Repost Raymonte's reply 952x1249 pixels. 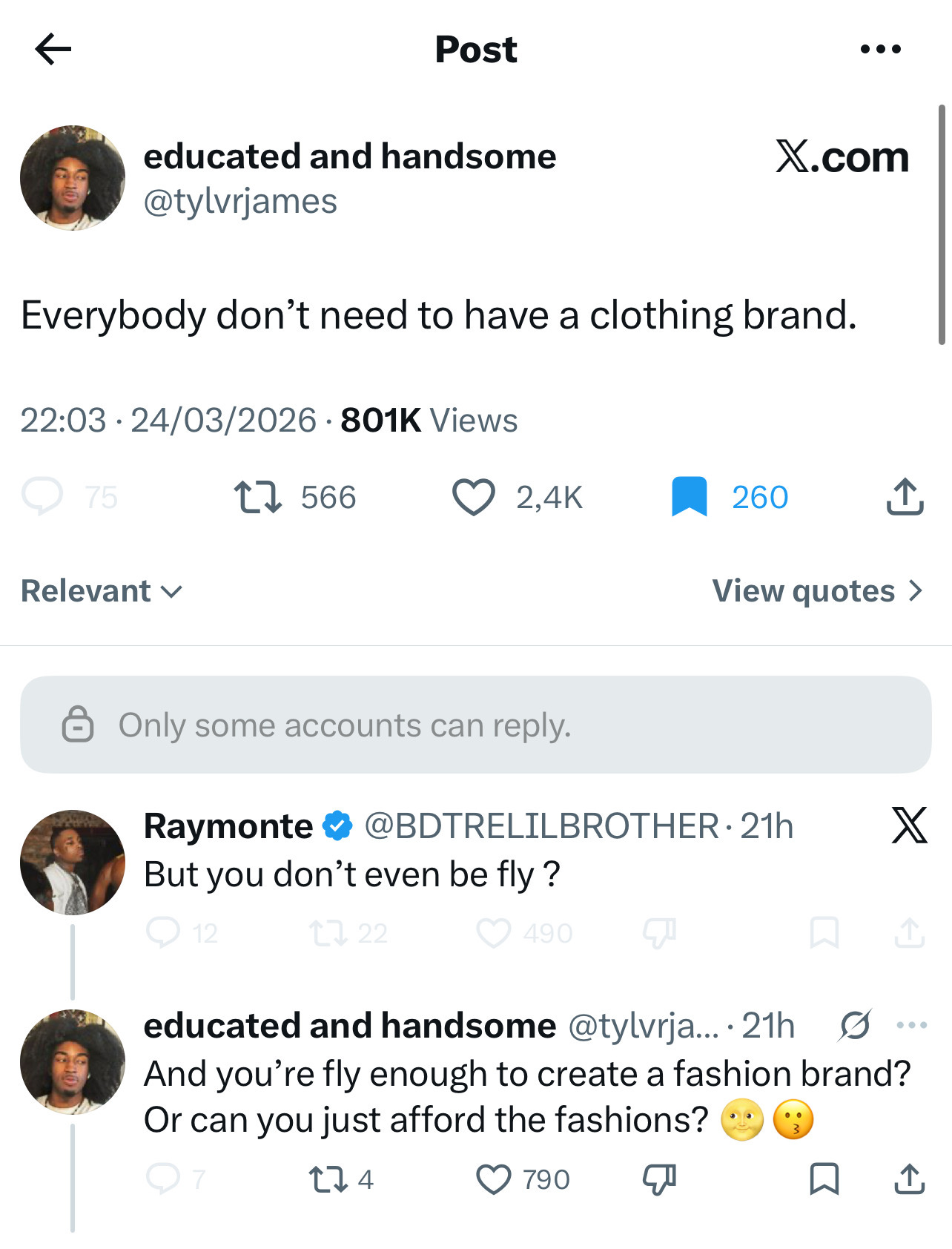328,933
